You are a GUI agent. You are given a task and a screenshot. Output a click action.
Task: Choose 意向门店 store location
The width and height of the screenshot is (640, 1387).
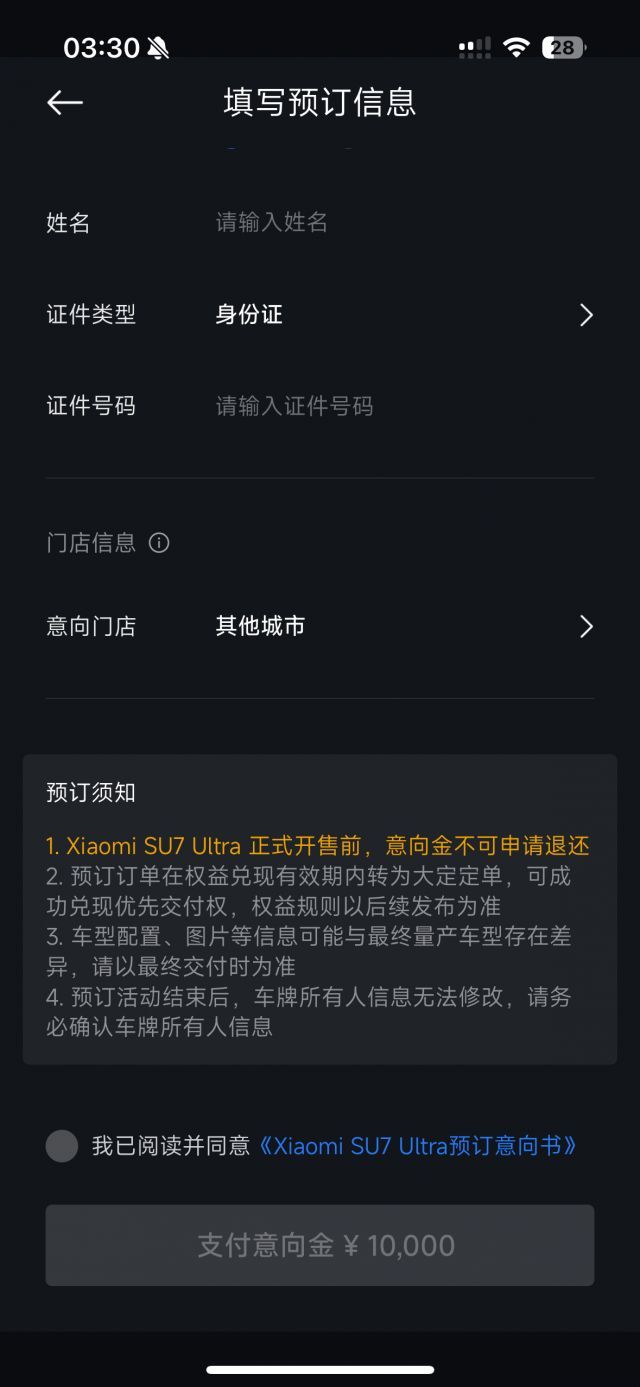[x=400, y=627]
